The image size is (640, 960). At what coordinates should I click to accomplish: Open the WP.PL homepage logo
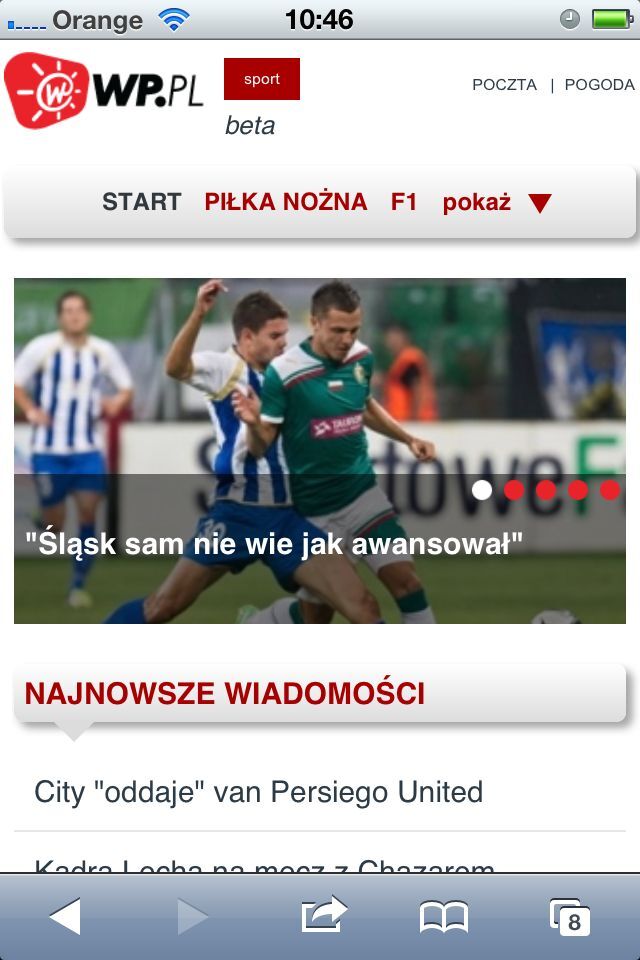click(103, 90)
